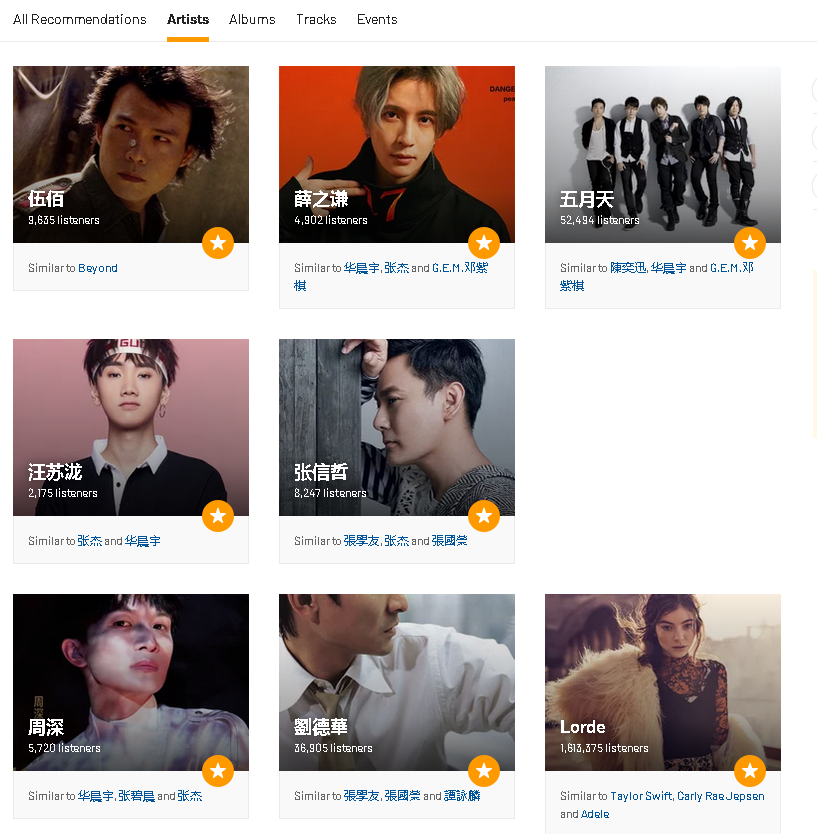The image size is (817, 834).
Task: Follow the Taylor Swift link under Lorde
Action: [641, 796]
